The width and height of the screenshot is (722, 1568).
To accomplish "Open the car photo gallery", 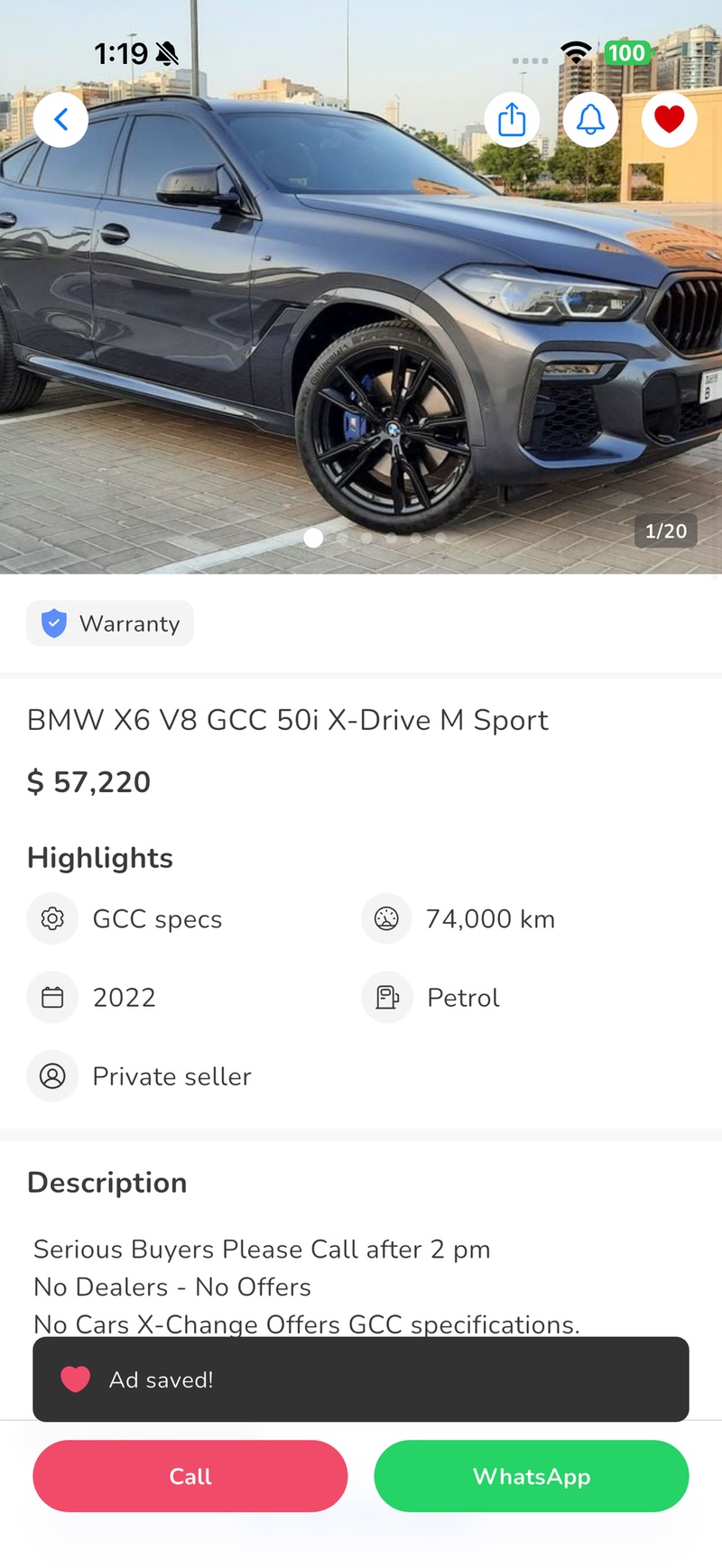I will pyautogui.click(x=361, y=343).
